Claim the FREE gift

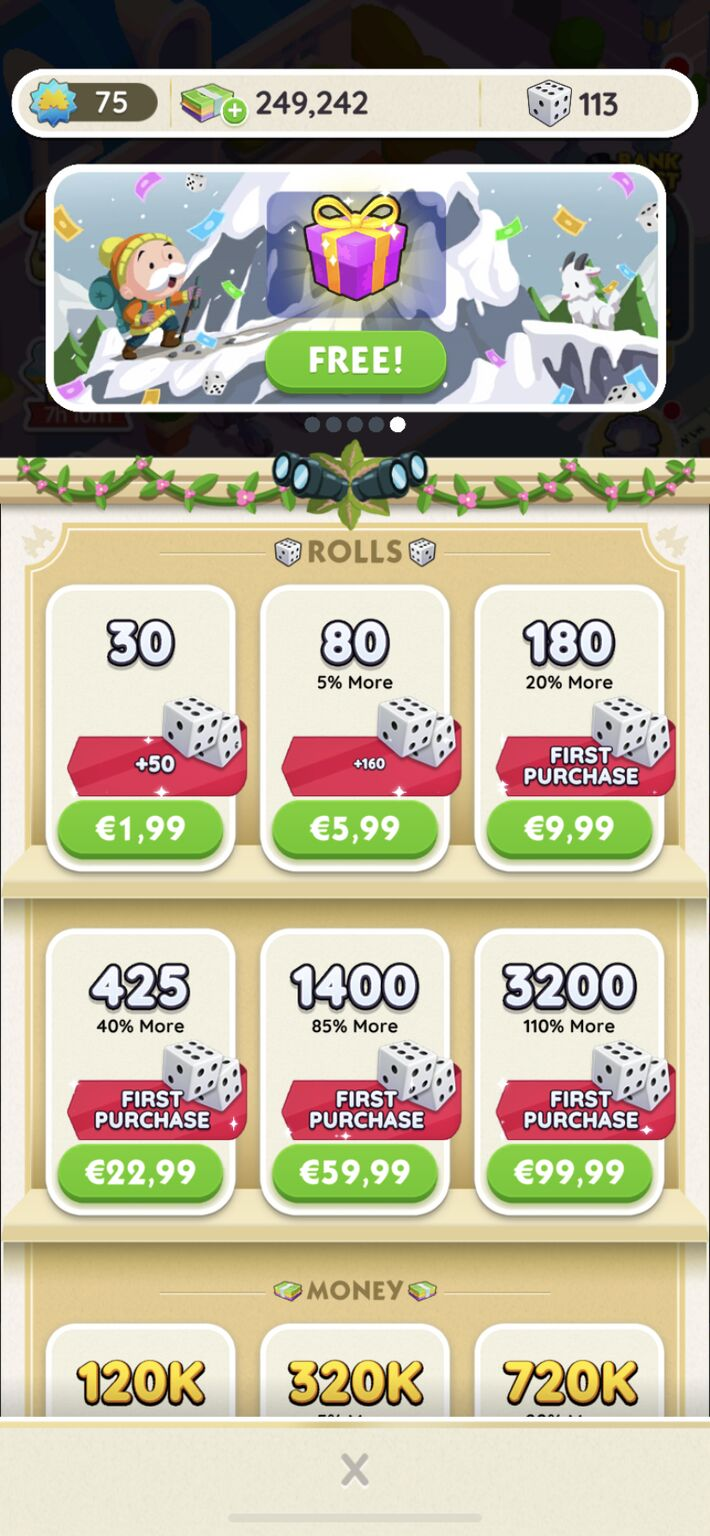(x=355, y=361)
